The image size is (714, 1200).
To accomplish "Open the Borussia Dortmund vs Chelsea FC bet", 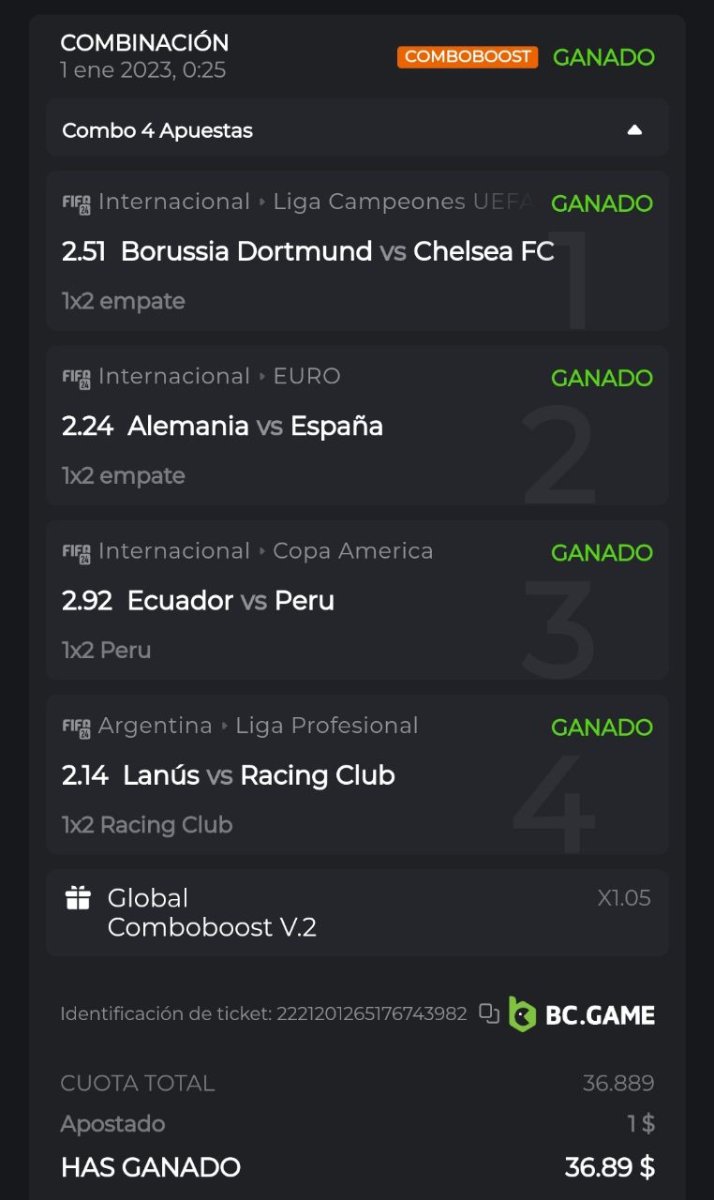I will (337, 251).
